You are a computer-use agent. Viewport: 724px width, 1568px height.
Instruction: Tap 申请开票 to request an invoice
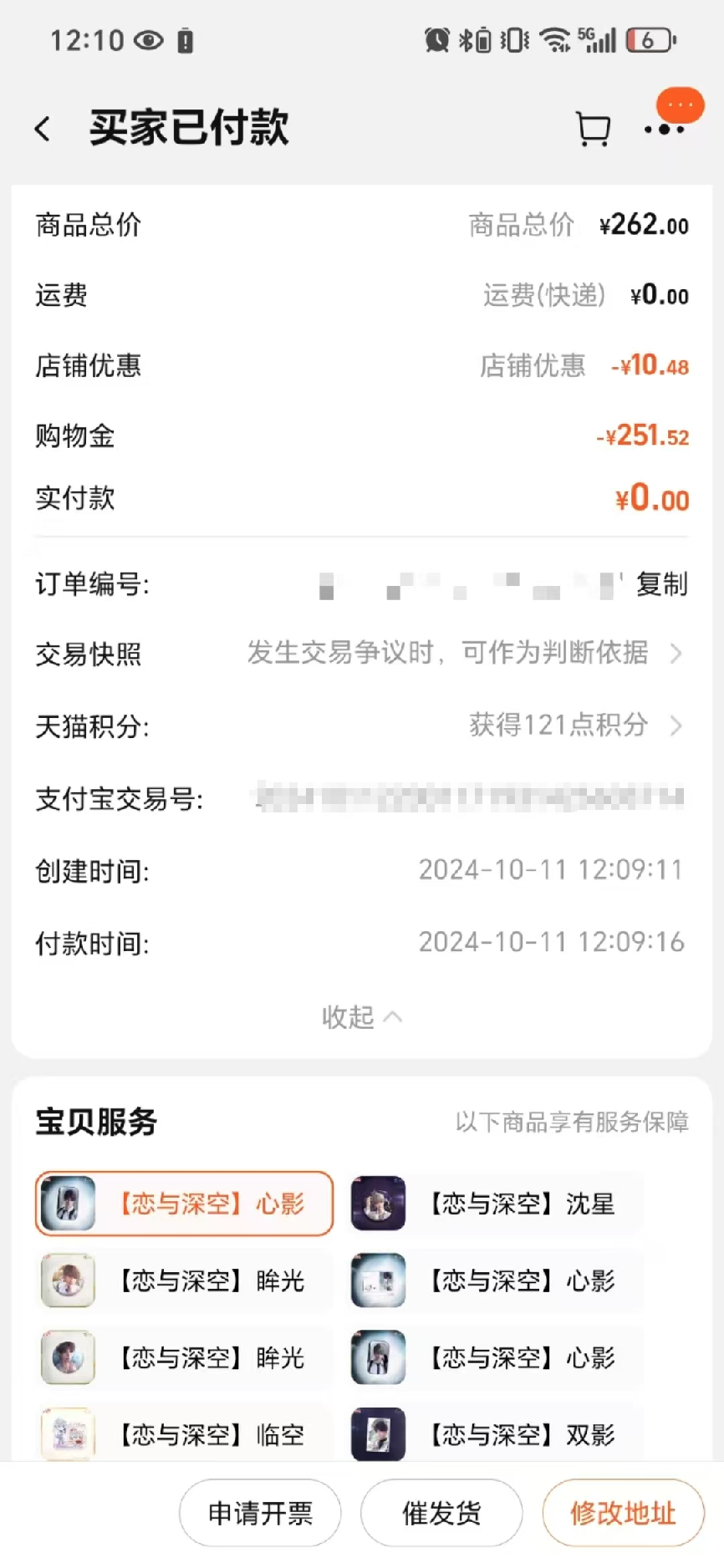point(260,1513)
